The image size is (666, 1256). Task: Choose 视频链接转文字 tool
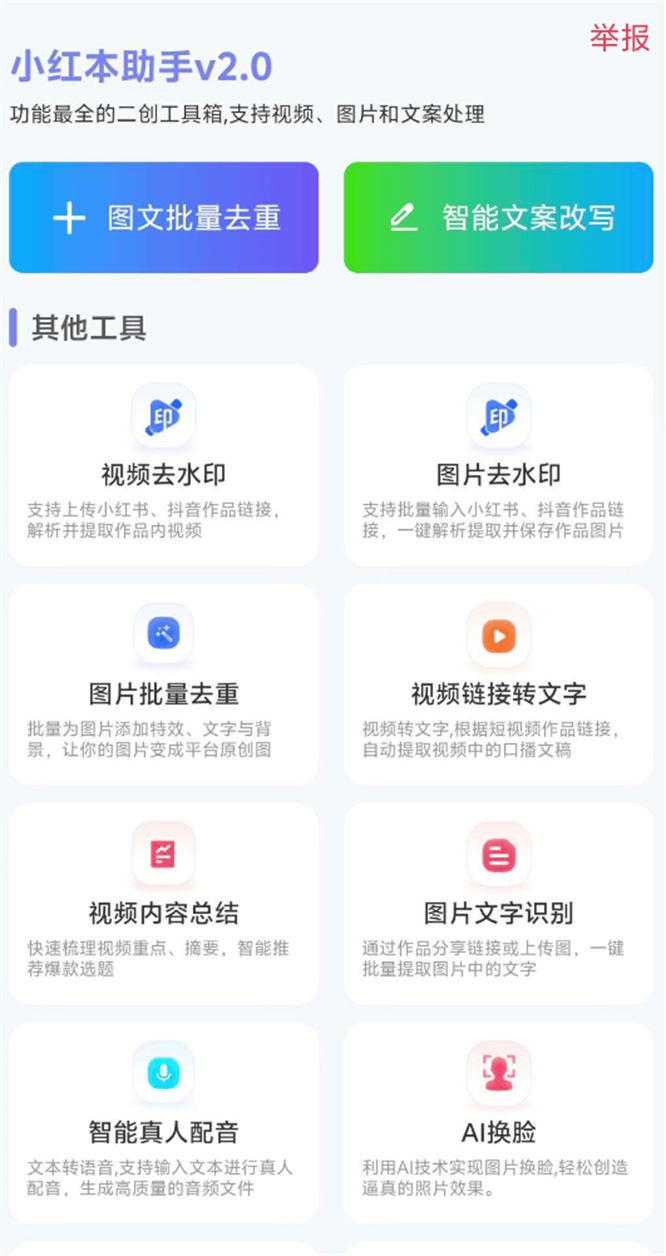498,685
